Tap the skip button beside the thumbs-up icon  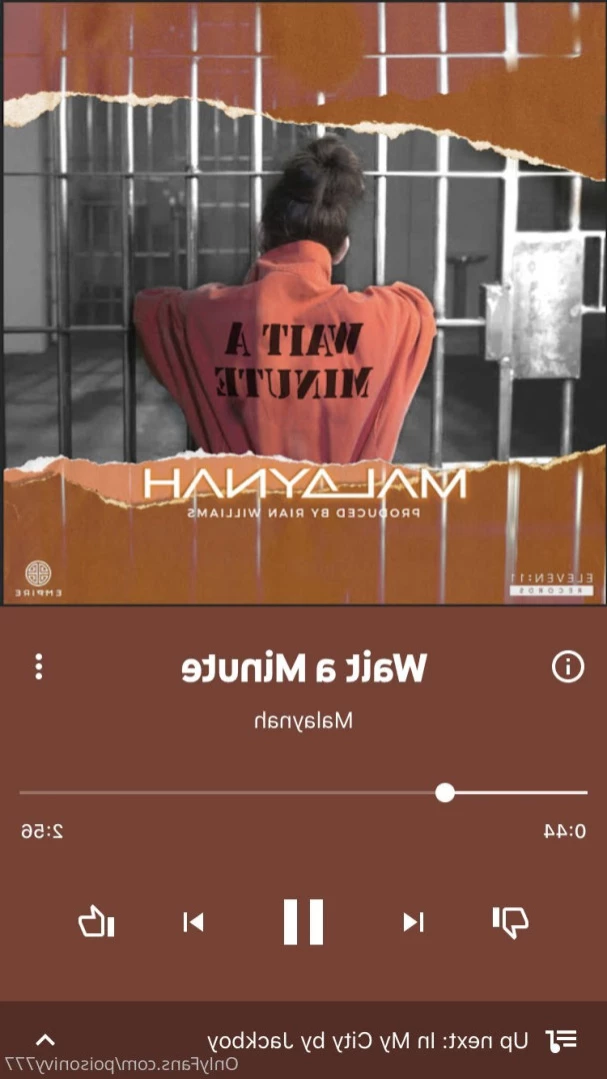point(194,921)
